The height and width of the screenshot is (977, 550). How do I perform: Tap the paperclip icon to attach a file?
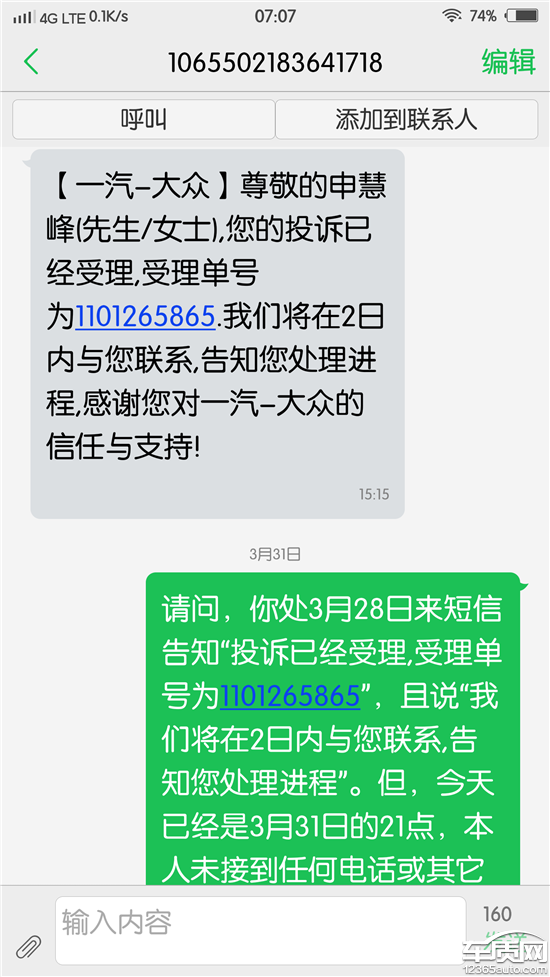[x=28, y=948]
